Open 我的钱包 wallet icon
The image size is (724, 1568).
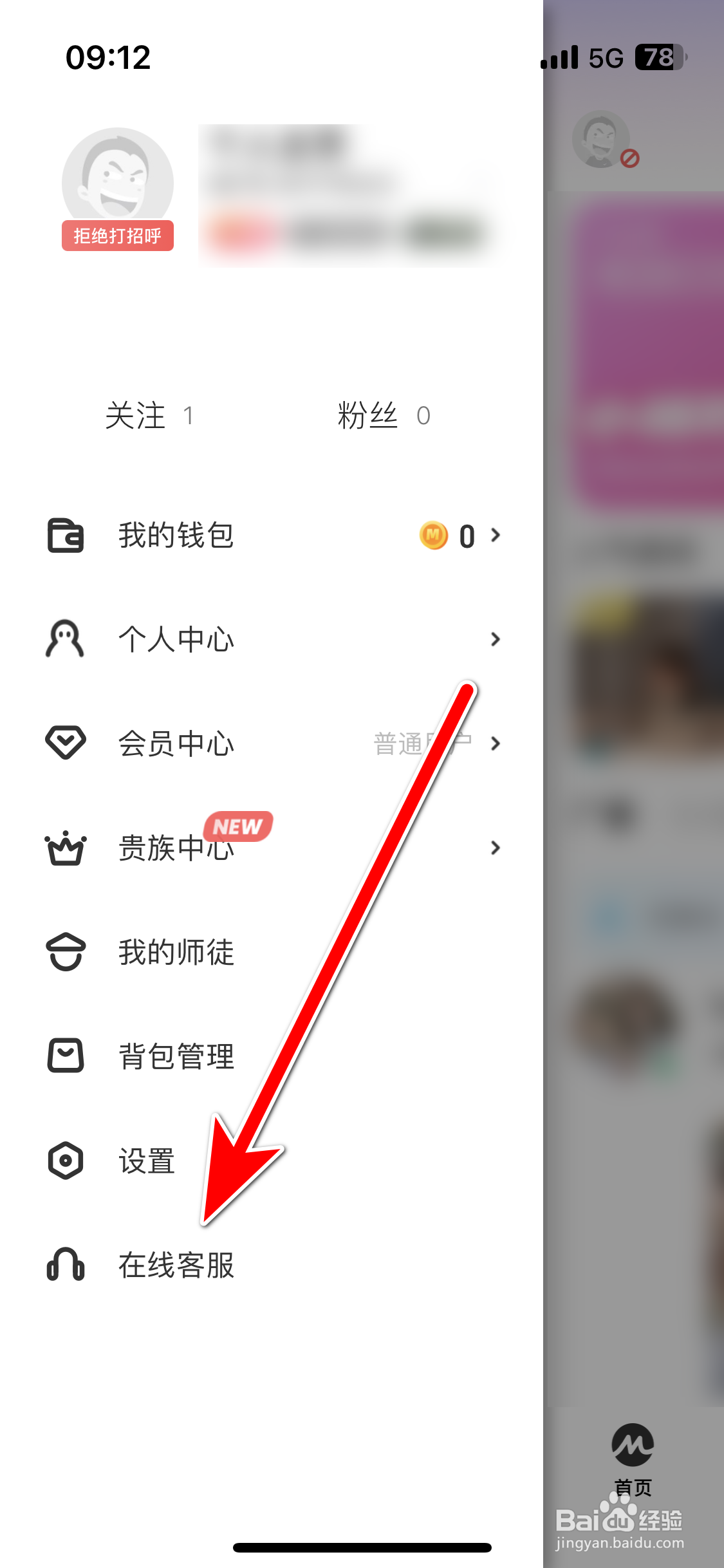pyautogui.click(x=64, y=536)
